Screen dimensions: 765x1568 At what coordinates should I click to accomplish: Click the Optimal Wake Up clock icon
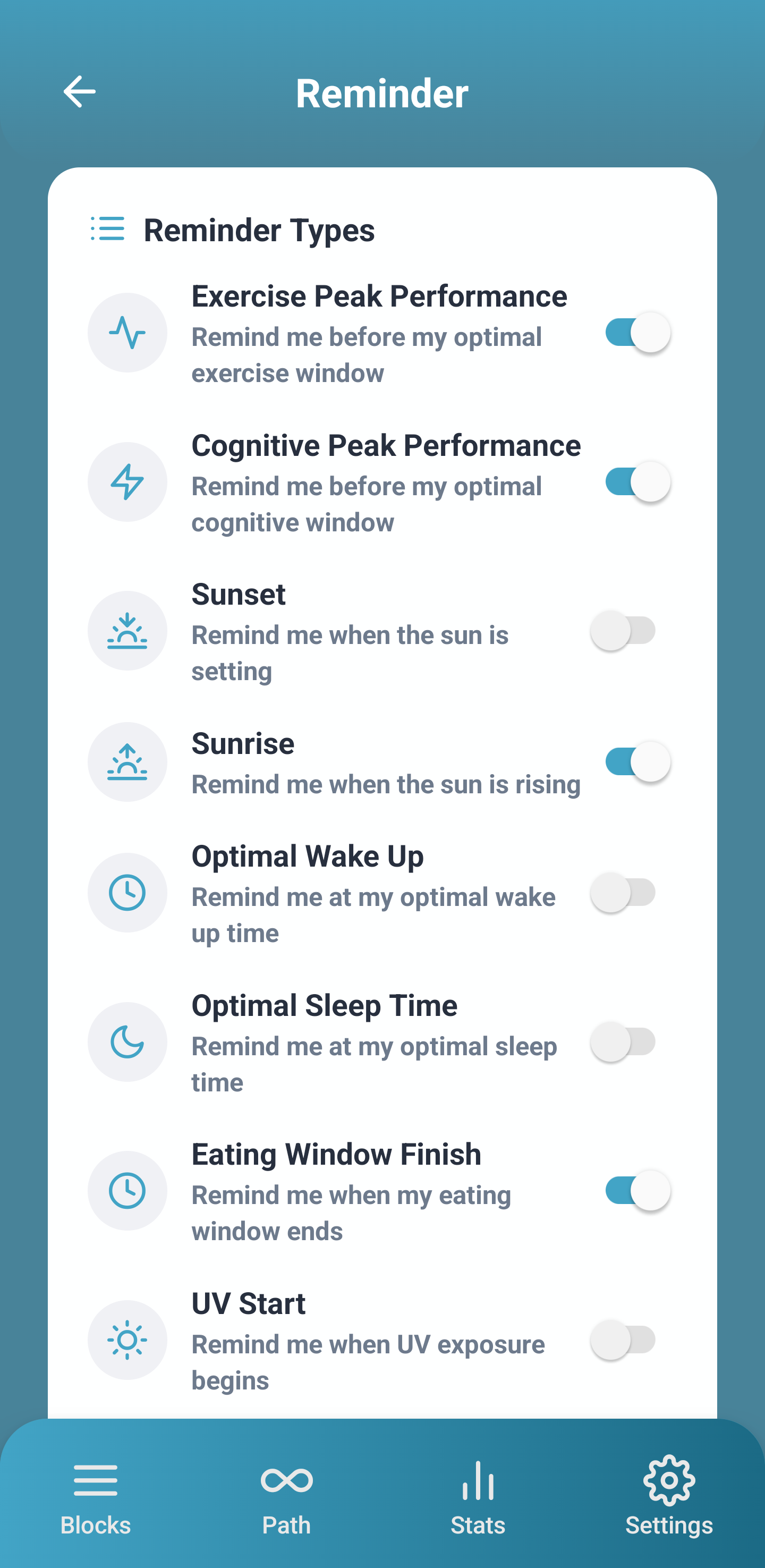click(127, 891)
